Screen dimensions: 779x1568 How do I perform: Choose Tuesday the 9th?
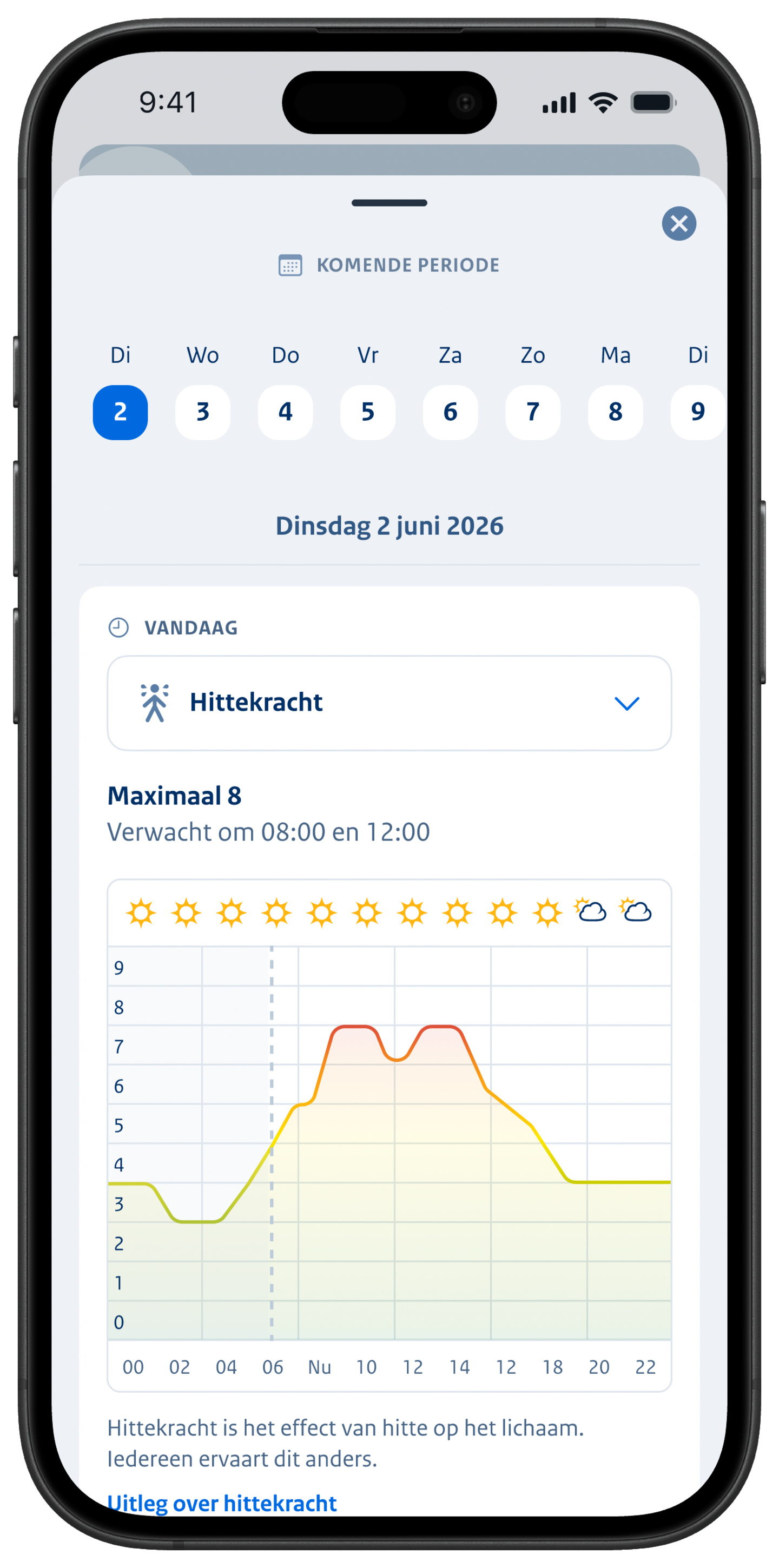click(x=698, y=412)
